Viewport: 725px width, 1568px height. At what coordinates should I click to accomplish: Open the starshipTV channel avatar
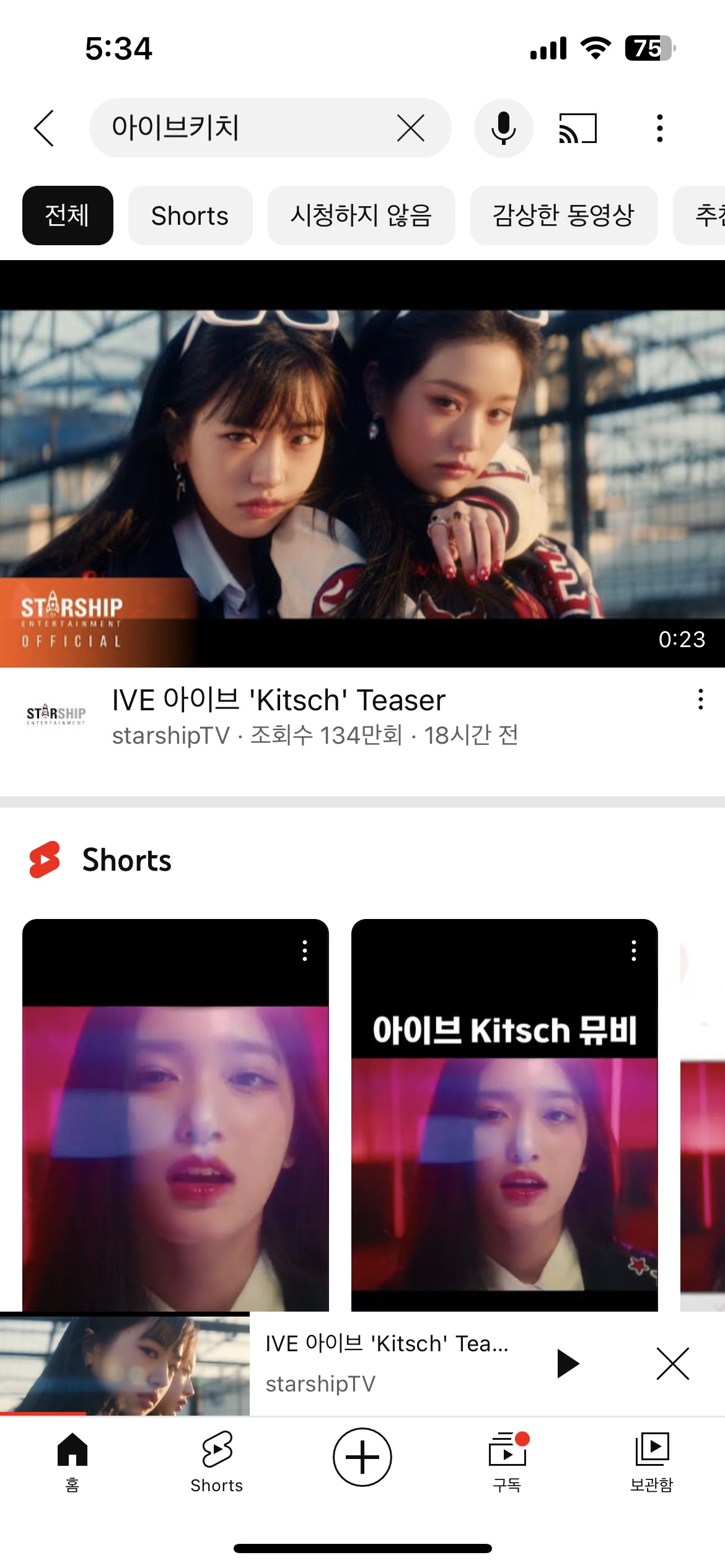[56, 714]
